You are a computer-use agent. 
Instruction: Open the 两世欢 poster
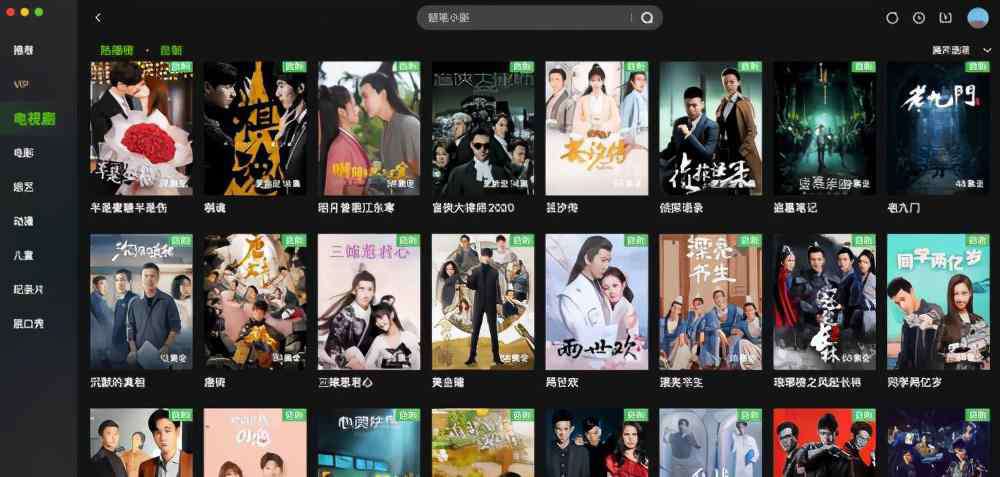(596, 300)
